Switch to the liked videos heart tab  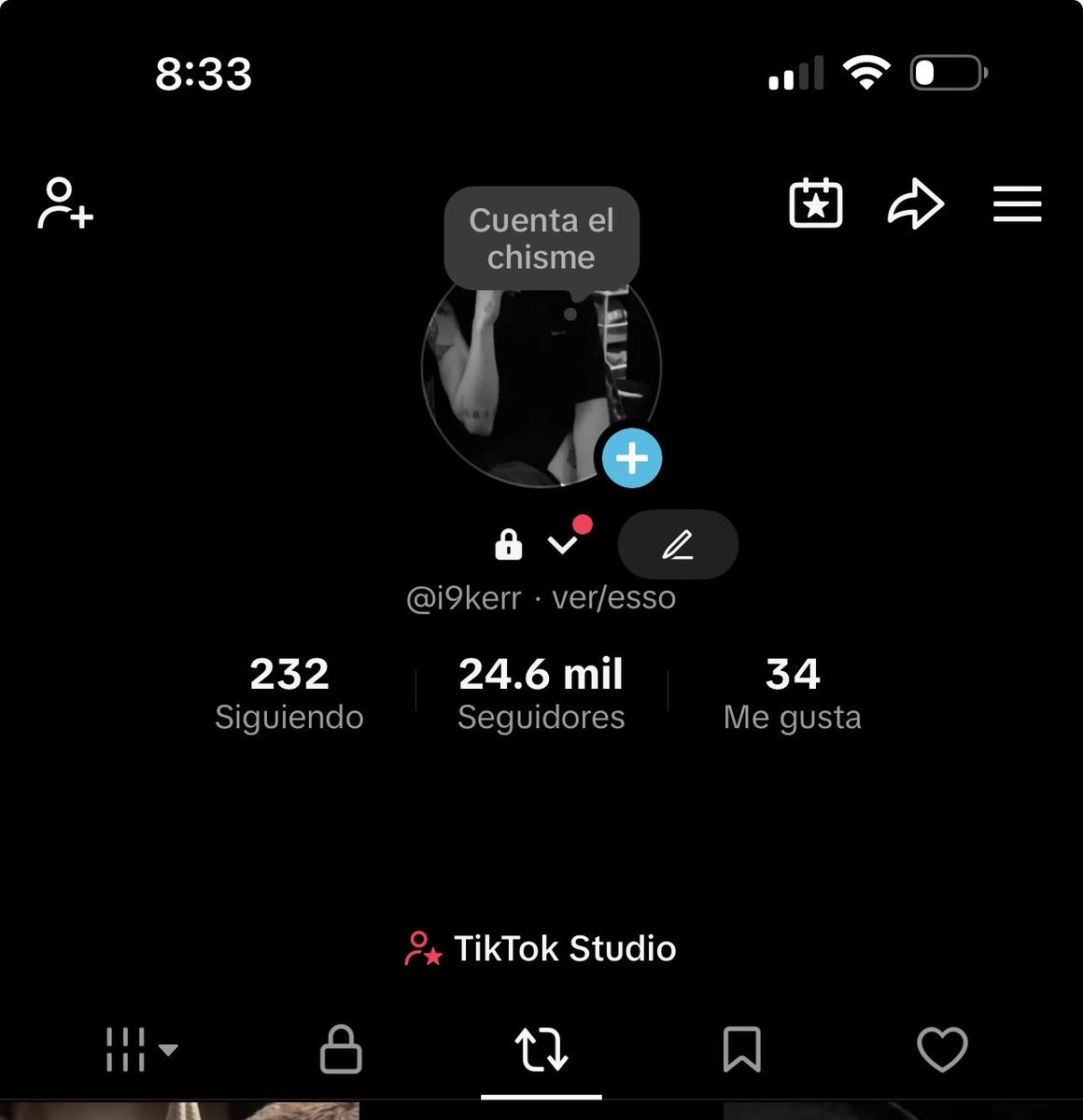click(x=943, y=1049)
